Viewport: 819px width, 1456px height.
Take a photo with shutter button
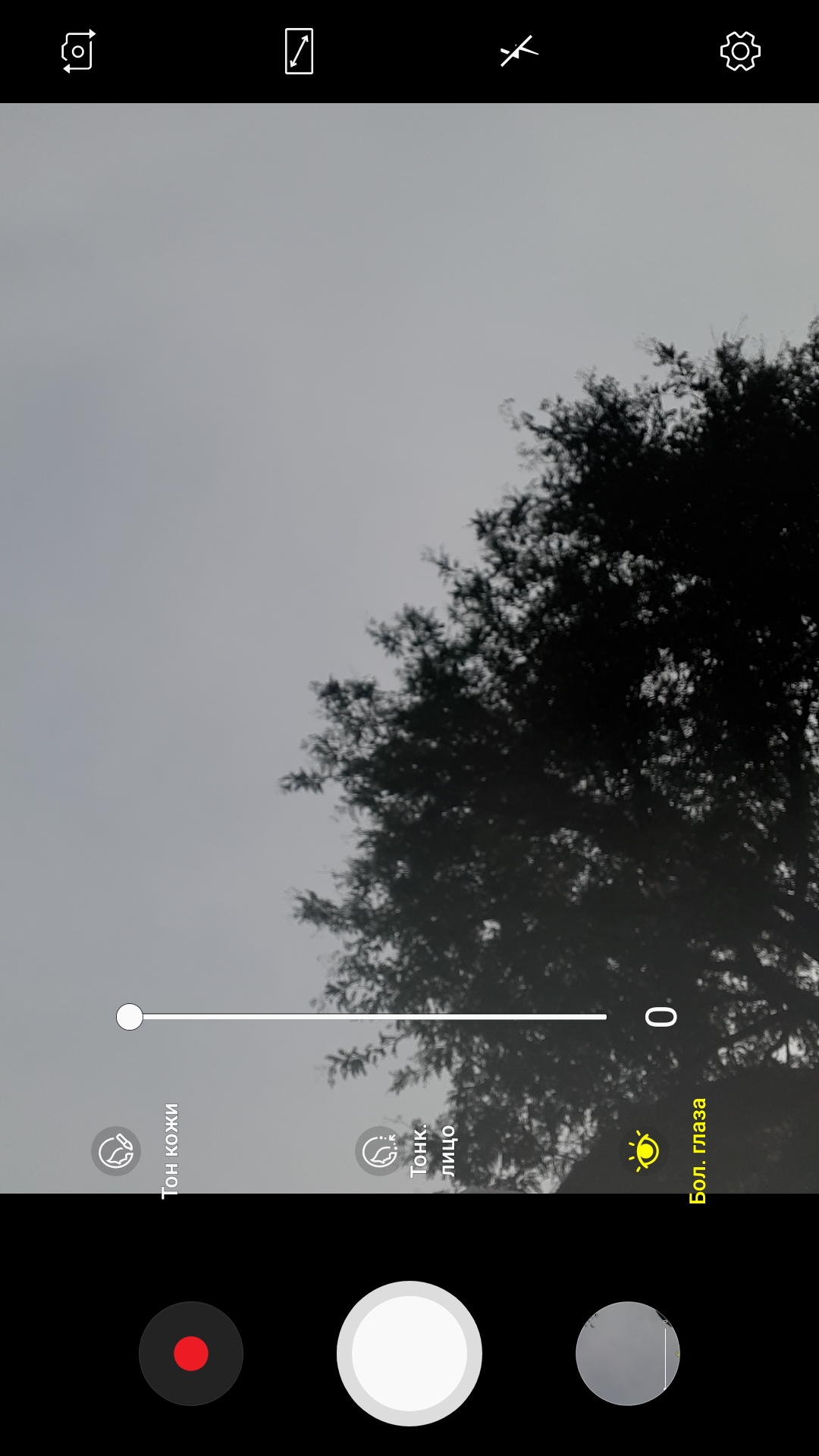409,1354
